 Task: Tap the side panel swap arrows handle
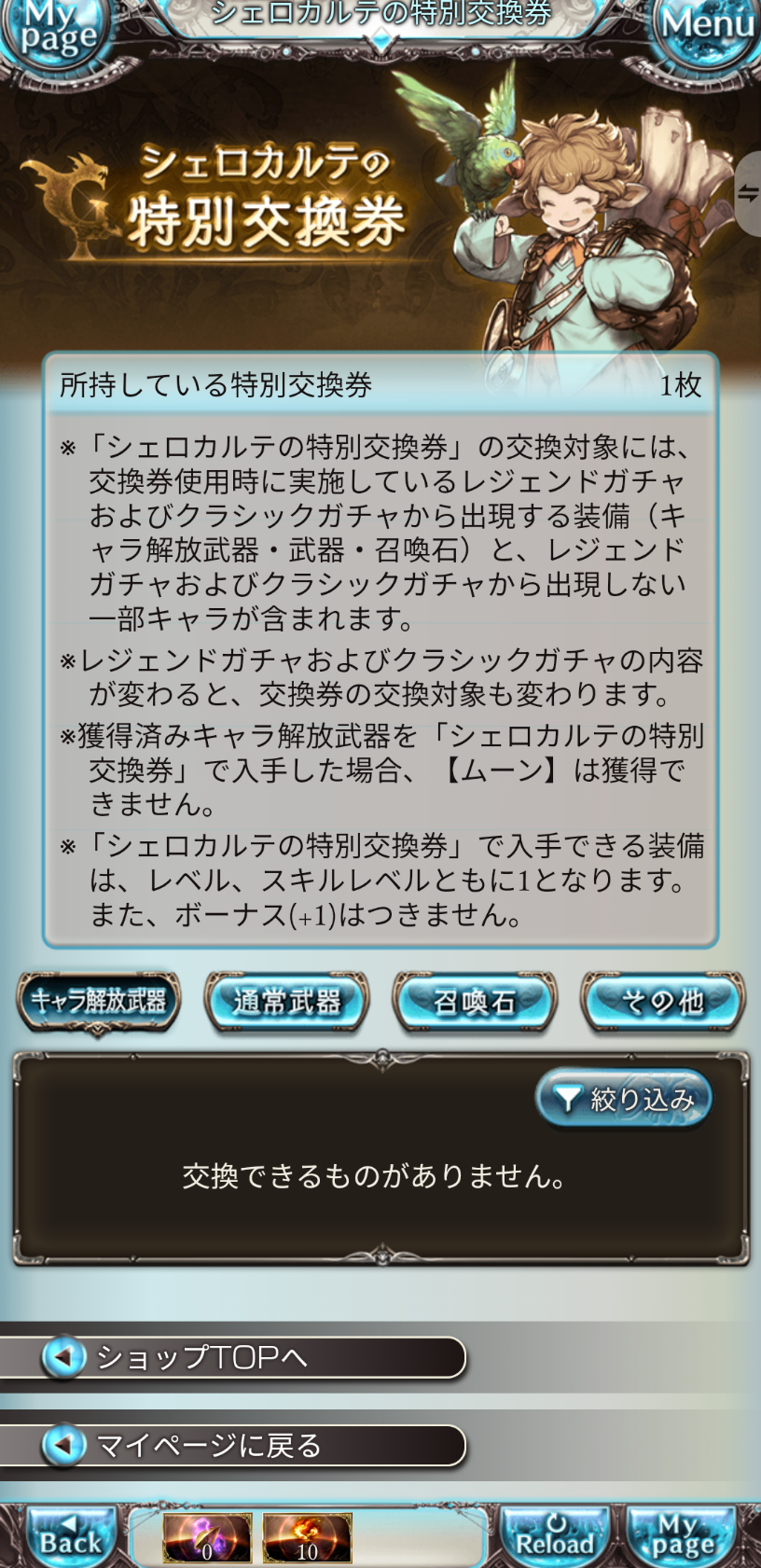pos(748,193)
